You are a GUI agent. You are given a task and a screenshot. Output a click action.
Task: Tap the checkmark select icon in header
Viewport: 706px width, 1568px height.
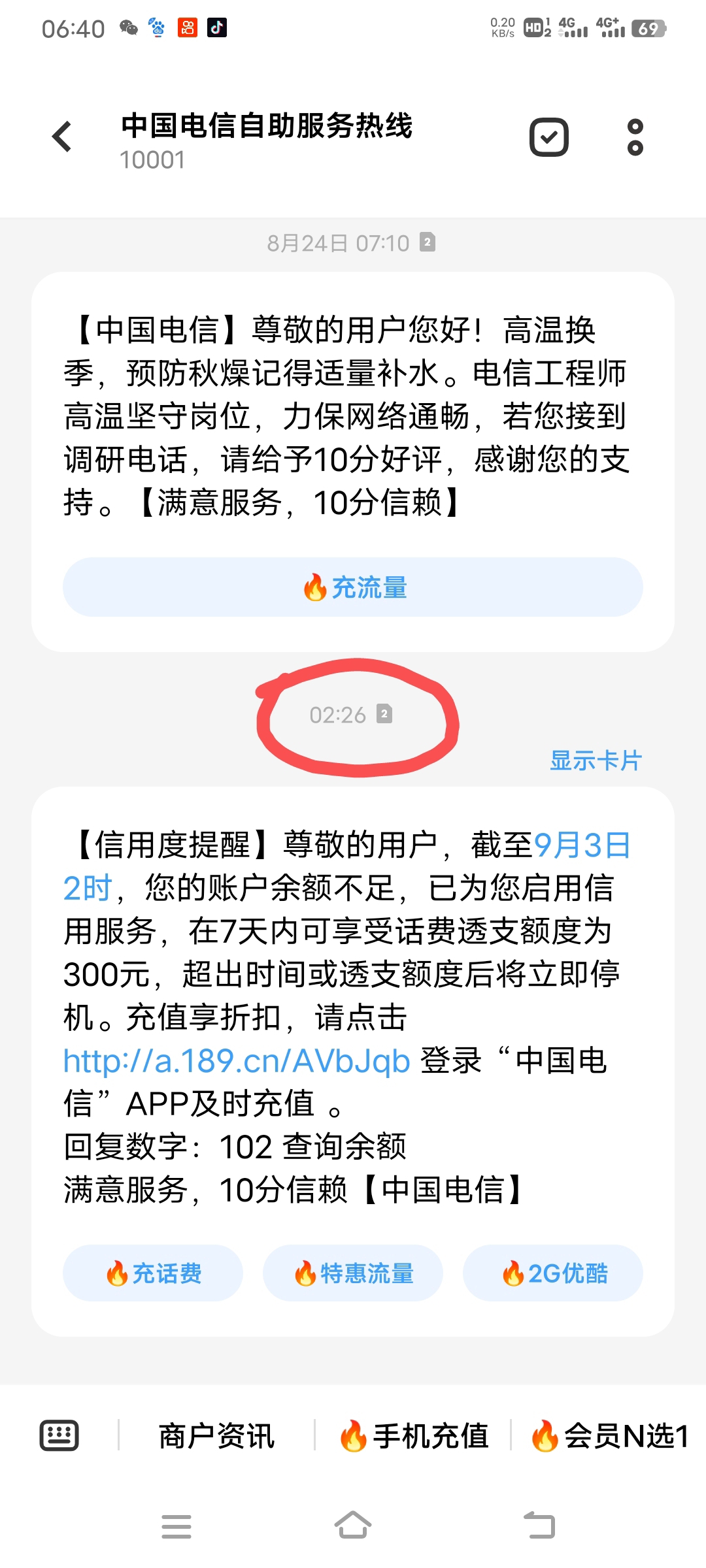coord(548,137)
